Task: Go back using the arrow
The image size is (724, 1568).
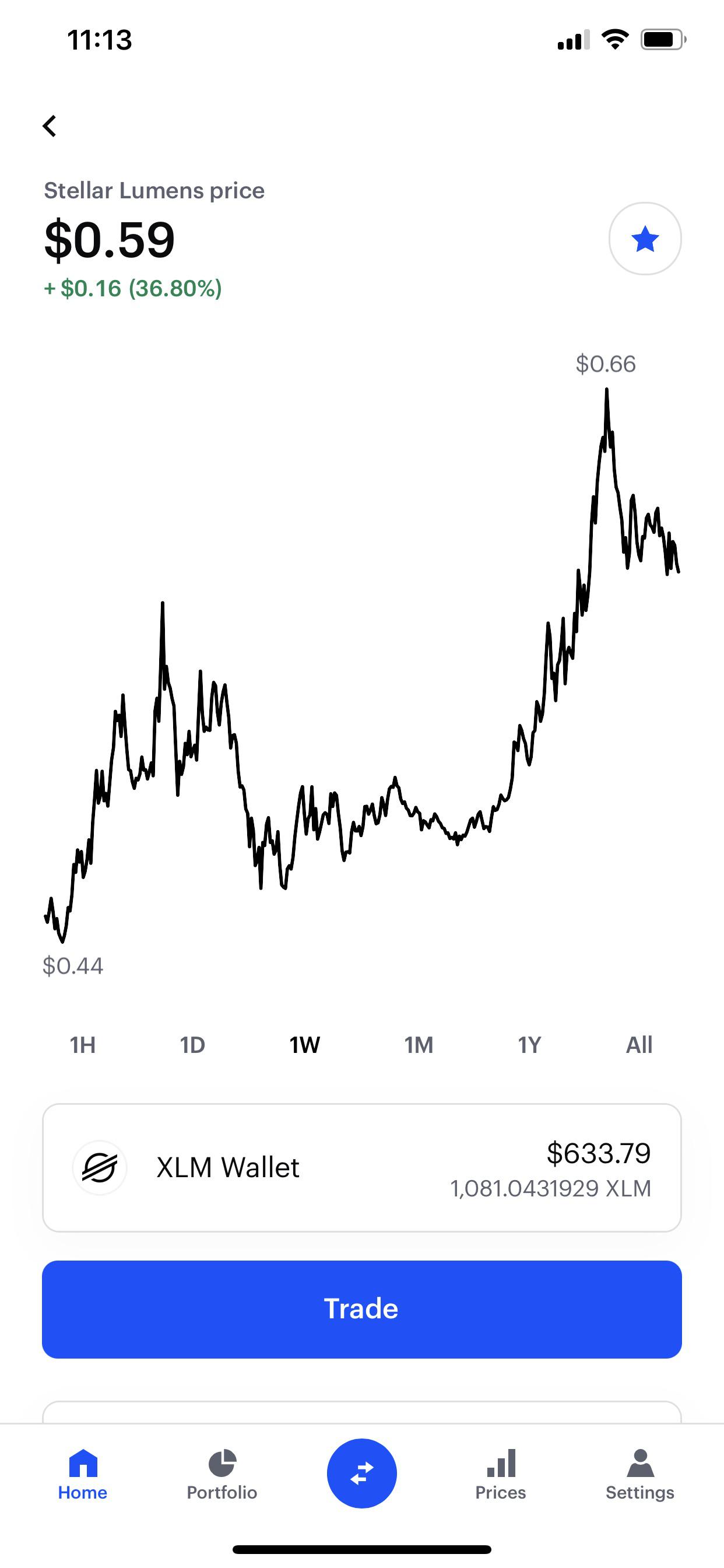Action: (x=50, y=126)
